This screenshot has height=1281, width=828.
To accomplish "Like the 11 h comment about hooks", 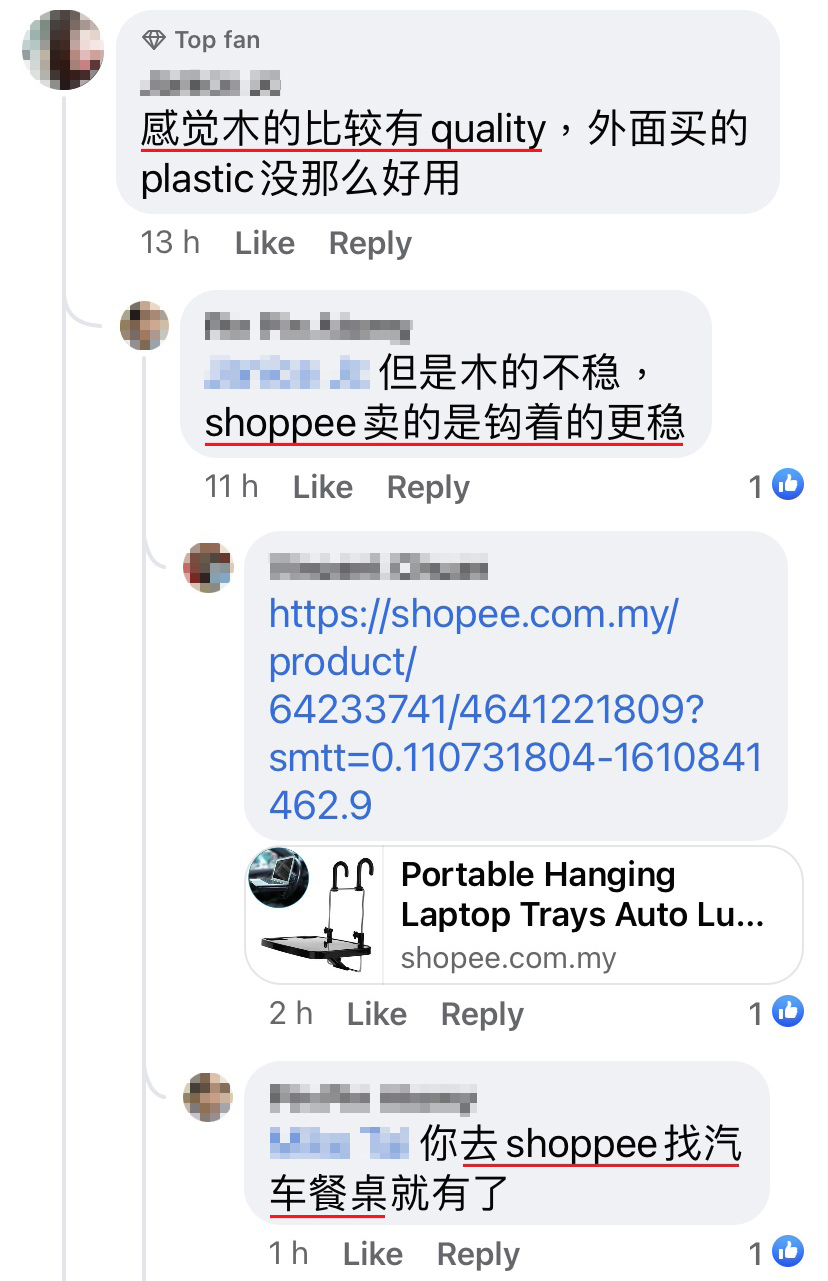I will coord(322,487).
